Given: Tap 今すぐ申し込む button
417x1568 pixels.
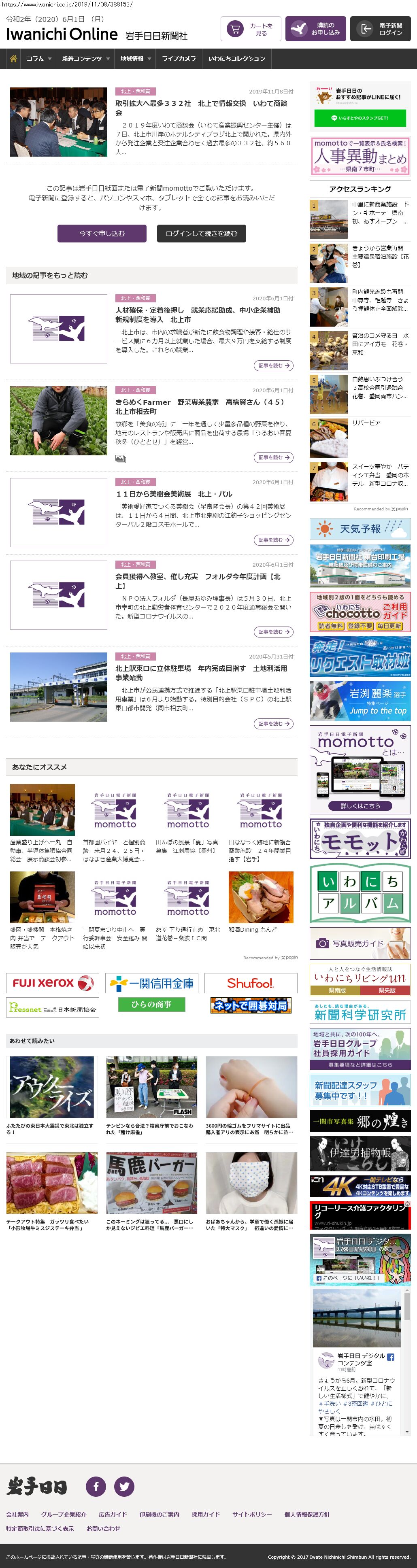Looking at the screenshot, I should tap(102, 234).
